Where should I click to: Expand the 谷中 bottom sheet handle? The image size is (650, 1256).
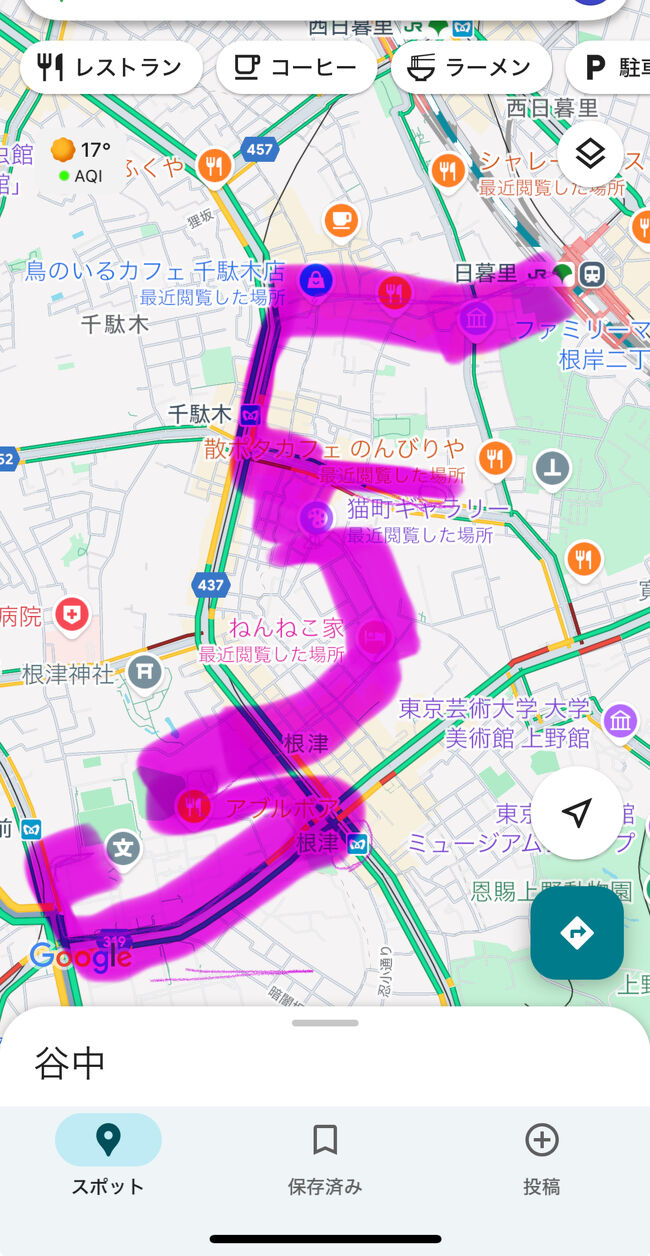(325, 1023)
